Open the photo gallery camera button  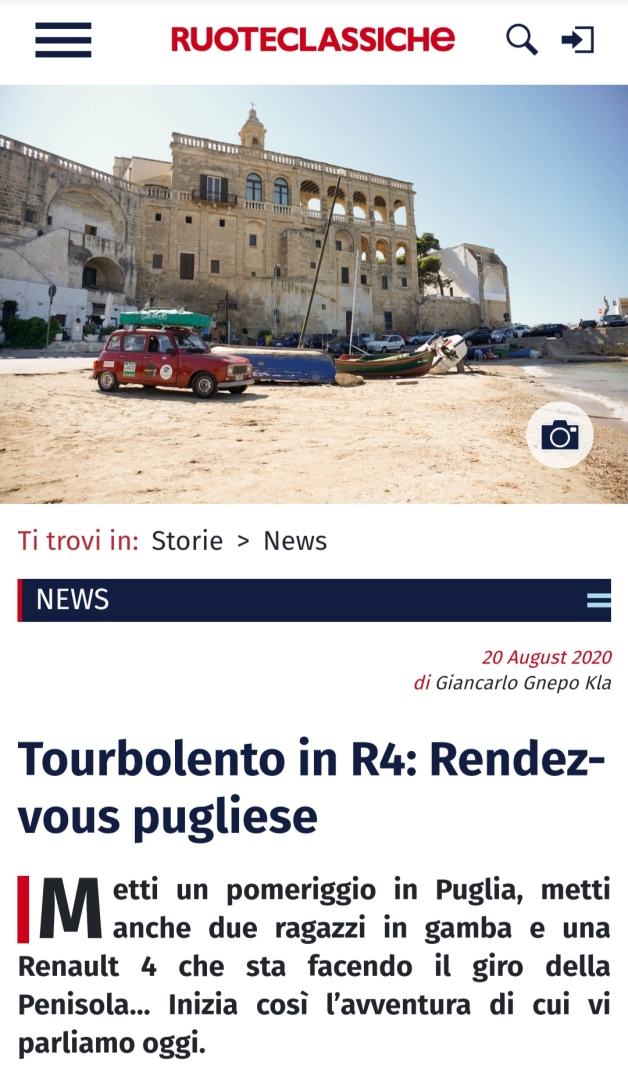(560, 435)
